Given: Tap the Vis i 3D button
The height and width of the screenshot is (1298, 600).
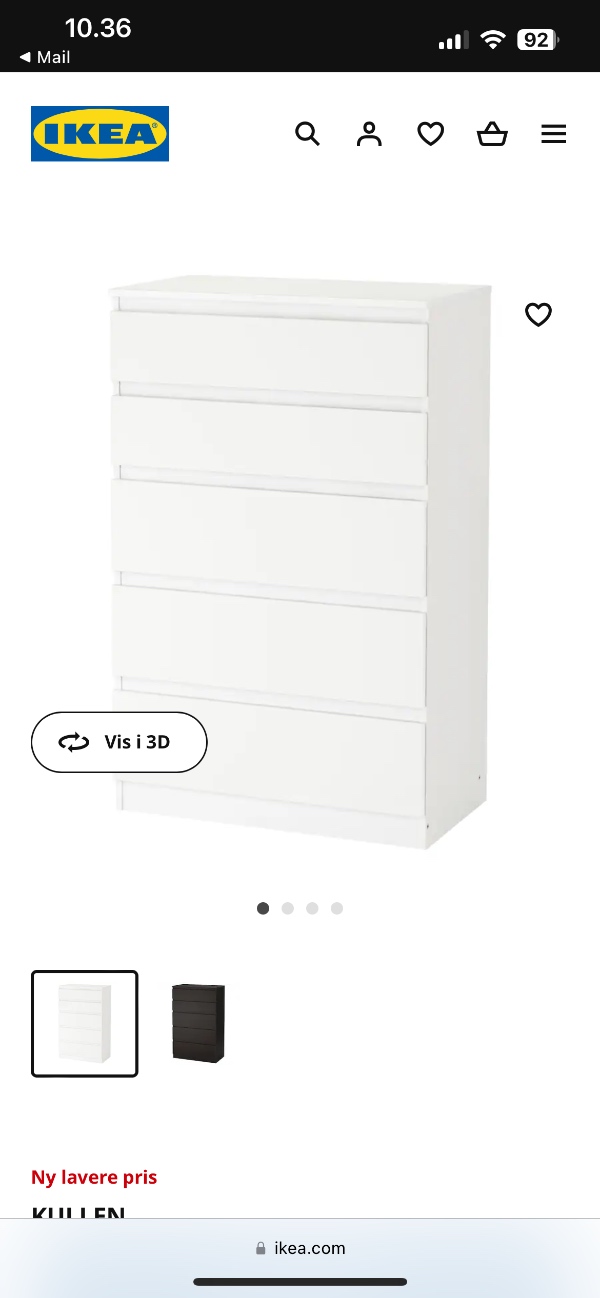Looking at the screenshot, I should click(119, 742).
